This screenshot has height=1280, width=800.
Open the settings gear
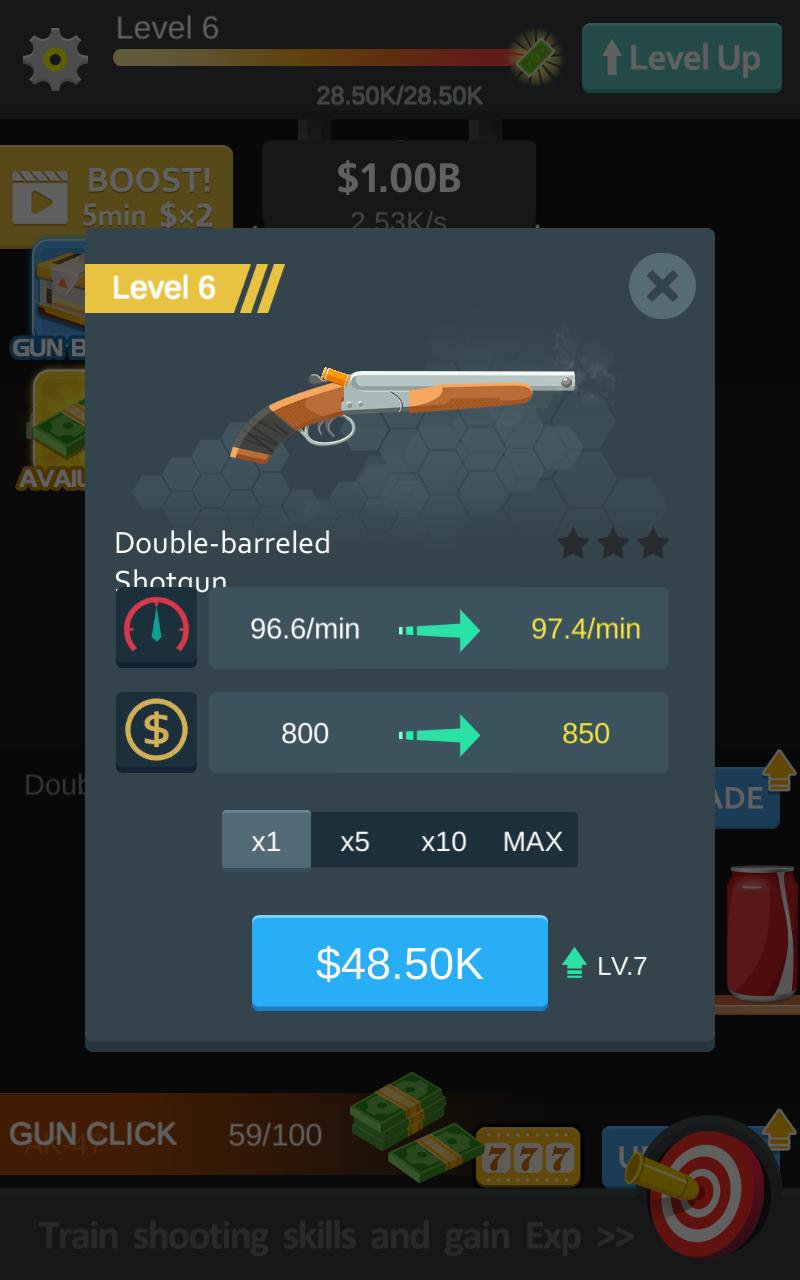coord(55,59)
